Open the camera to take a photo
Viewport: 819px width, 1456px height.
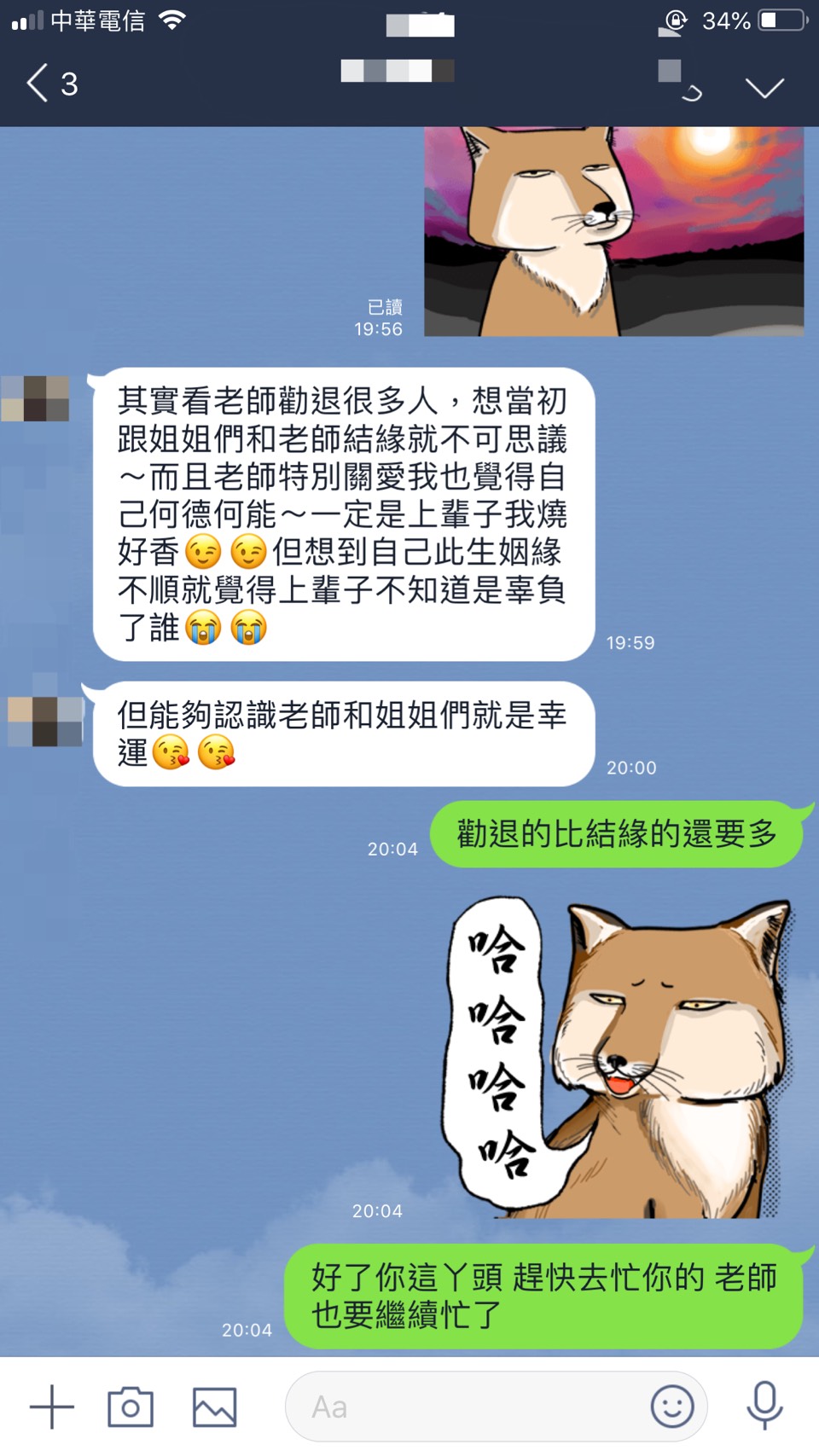coord(131,1407)
